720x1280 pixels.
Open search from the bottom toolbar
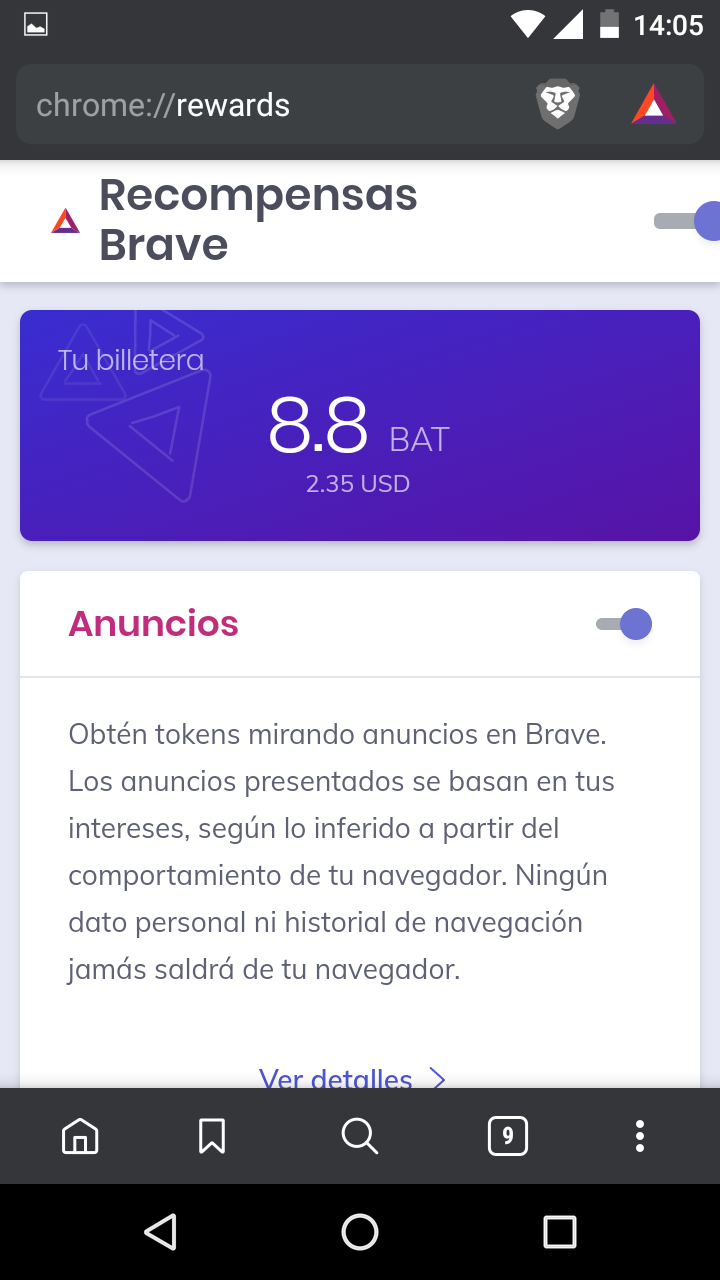359,1136
